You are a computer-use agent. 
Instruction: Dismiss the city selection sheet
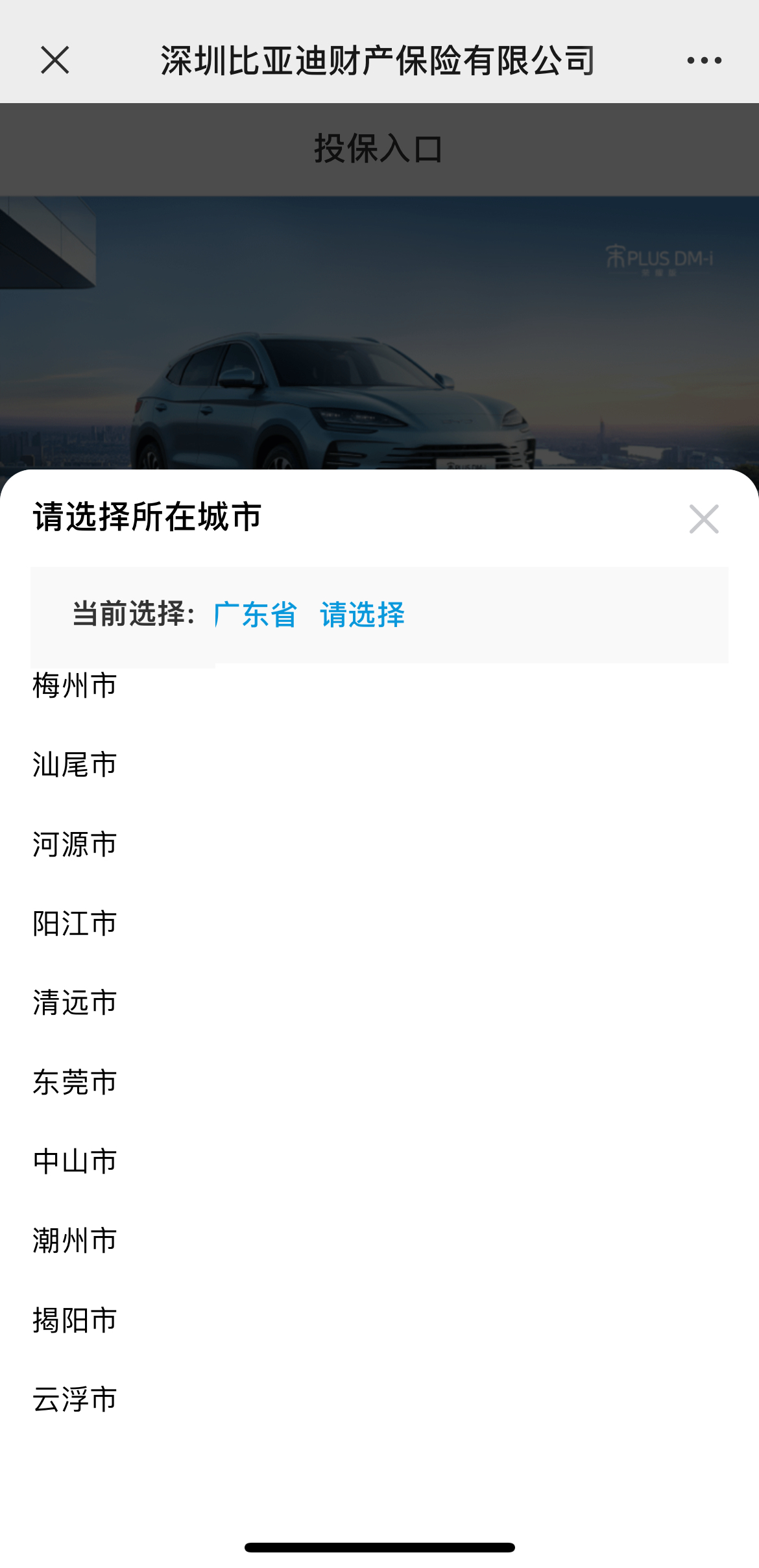tap(704, 519)
